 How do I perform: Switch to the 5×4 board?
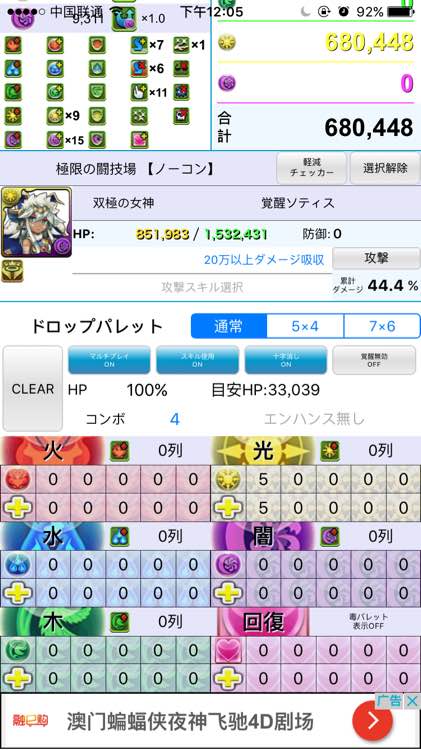305,326
